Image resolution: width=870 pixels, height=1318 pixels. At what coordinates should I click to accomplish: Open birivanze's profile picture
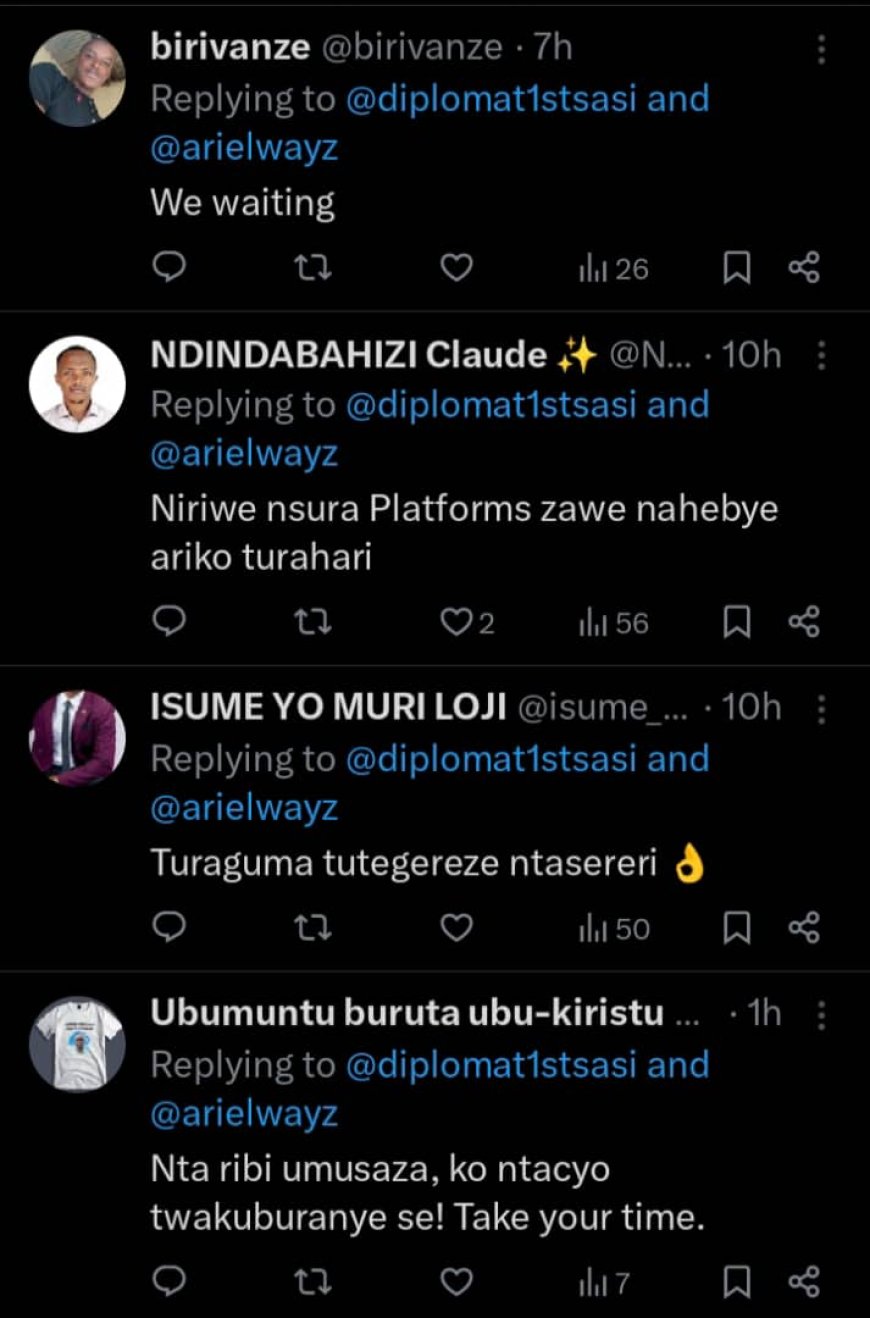point(77,78)
